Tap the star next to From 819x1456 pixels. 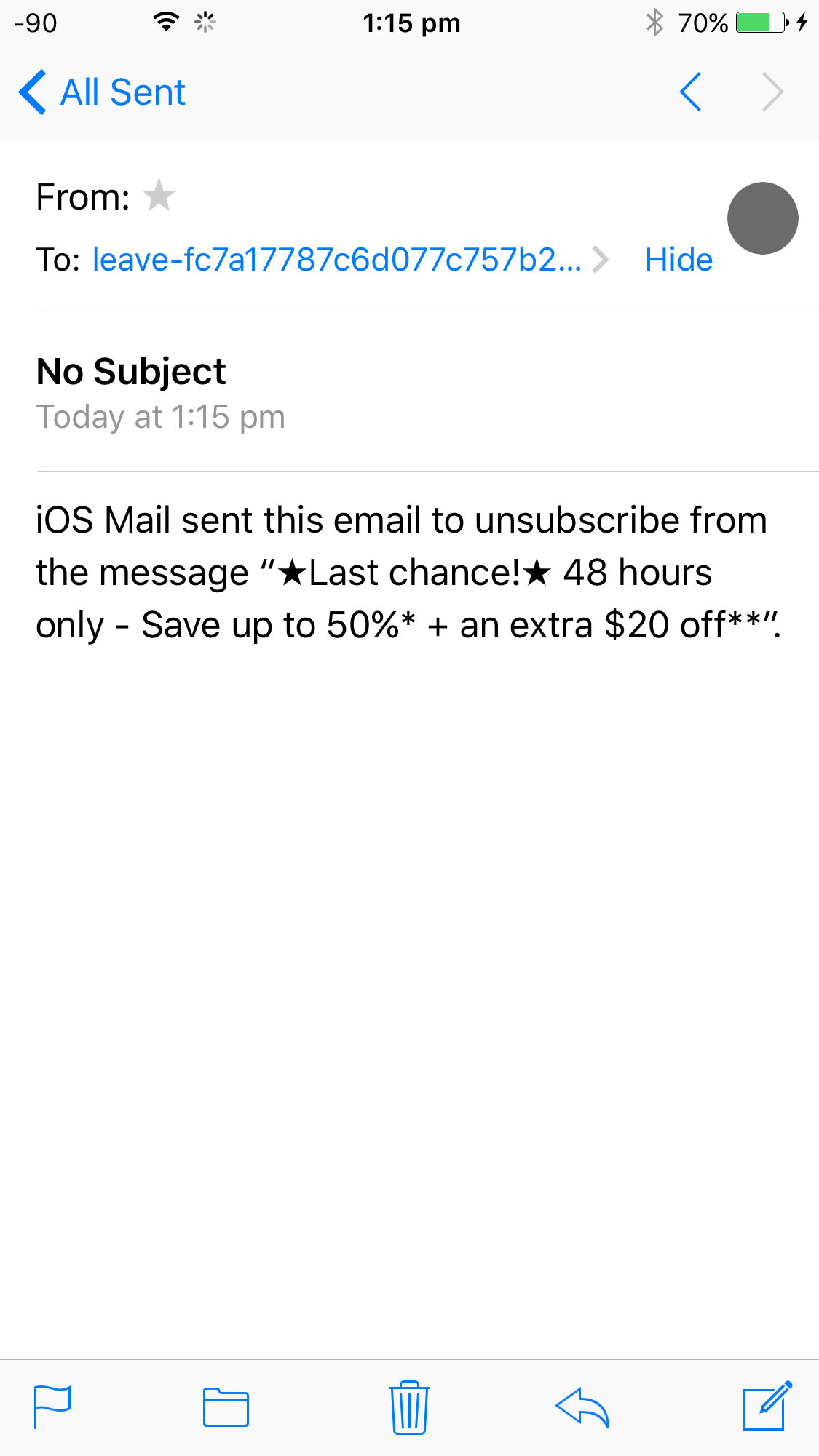[x=159, y=196]
